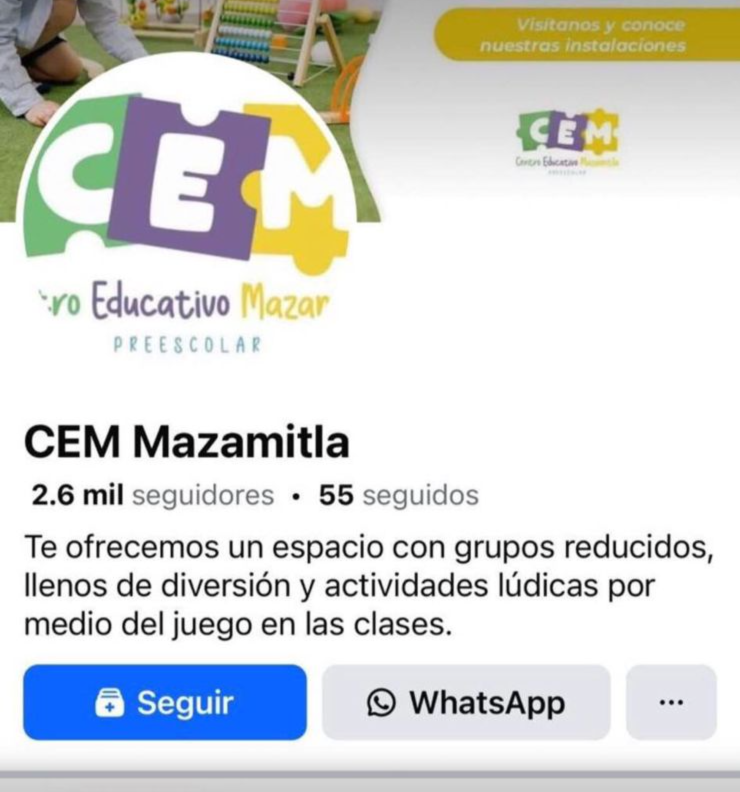Contact CEM Mazamitla via WhatsApp

click(466, 702)
